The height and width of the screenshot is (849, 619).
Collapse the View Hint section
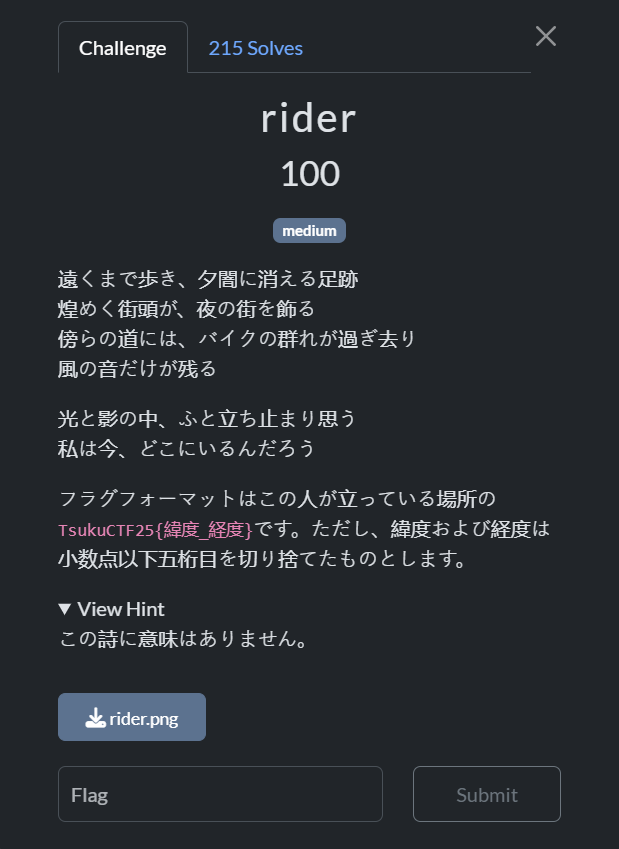point(111,609)
